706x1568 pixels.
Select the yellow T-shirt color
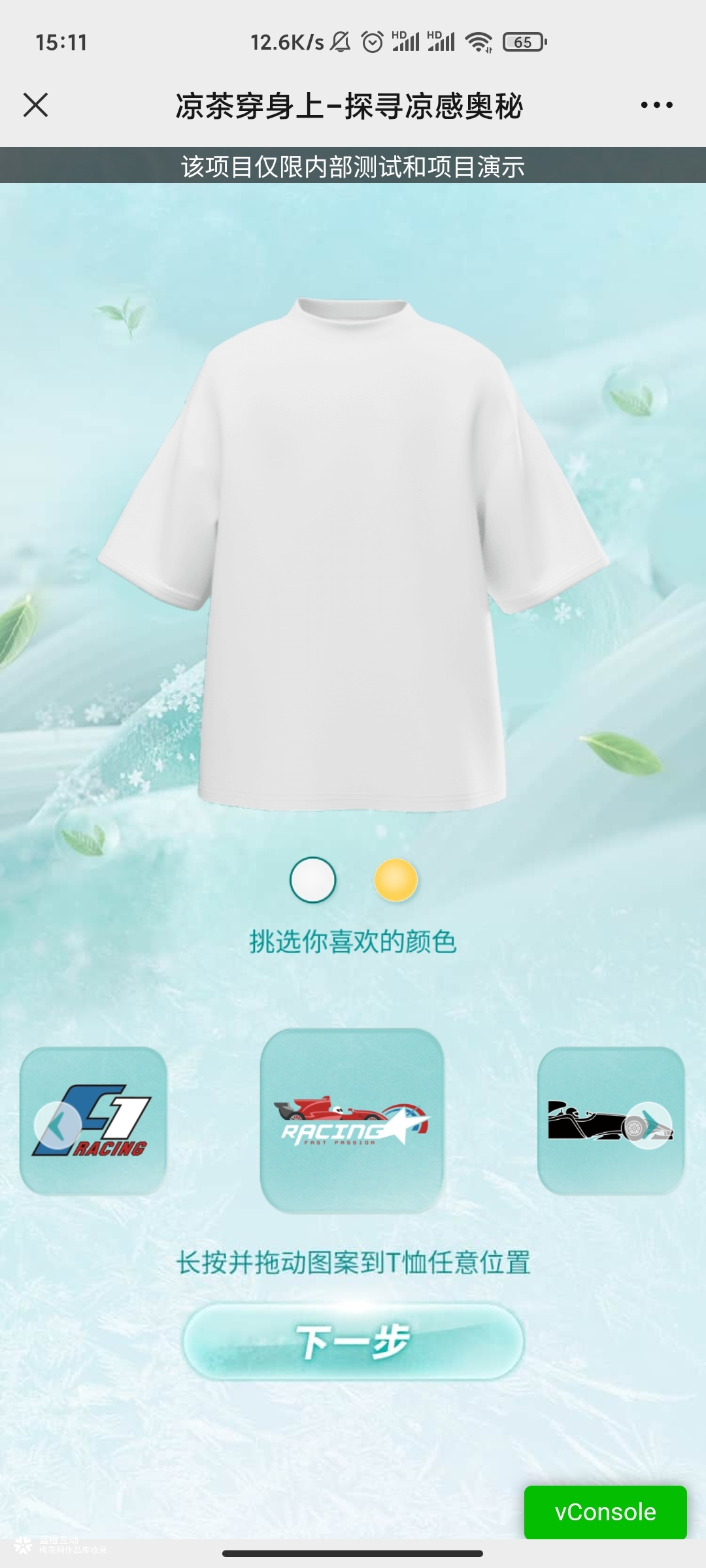click(x=395, y=879)
